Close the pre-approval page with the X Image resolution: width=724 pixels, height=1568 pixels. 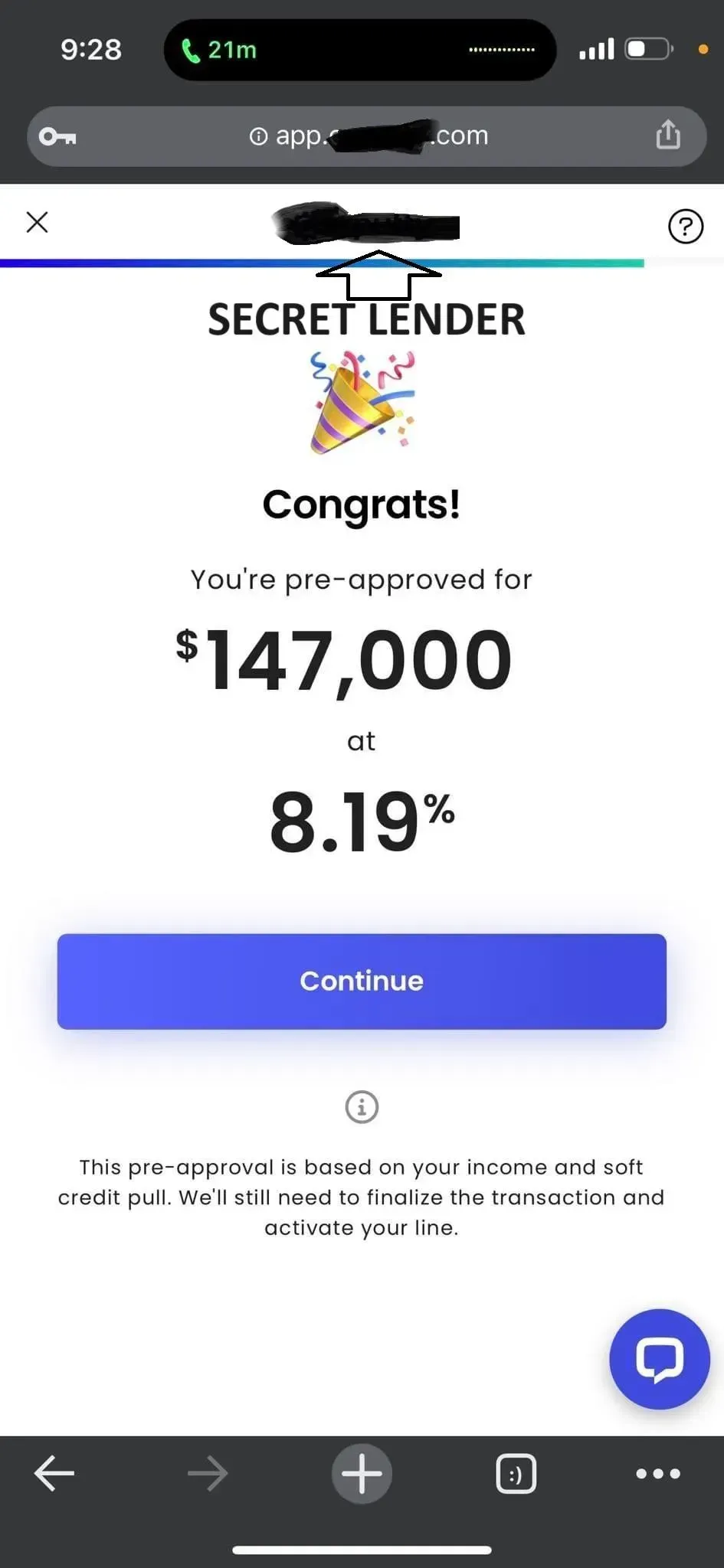point(37,223)
